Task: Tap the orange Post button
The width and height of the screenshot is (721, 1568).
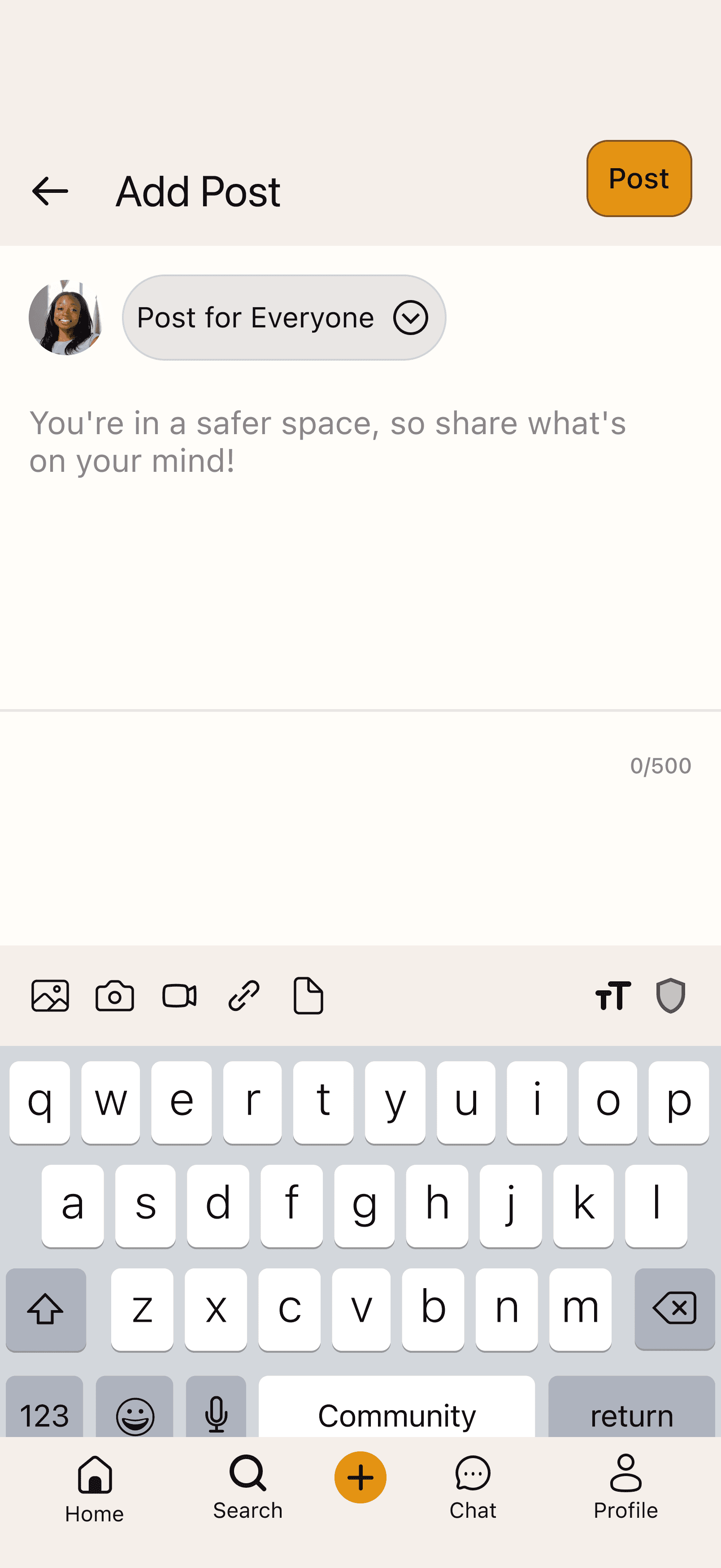Action: pos(639,179)
